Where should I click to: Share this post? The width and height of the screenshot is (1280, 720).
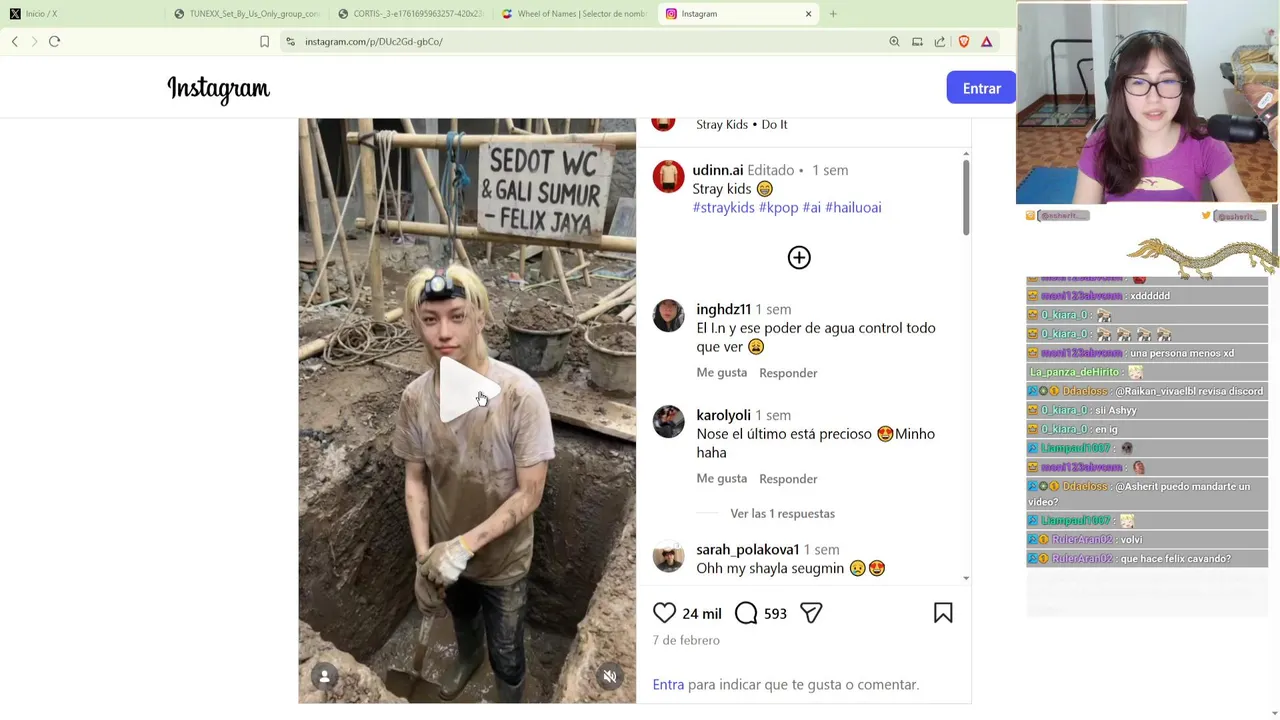(811, 613)
